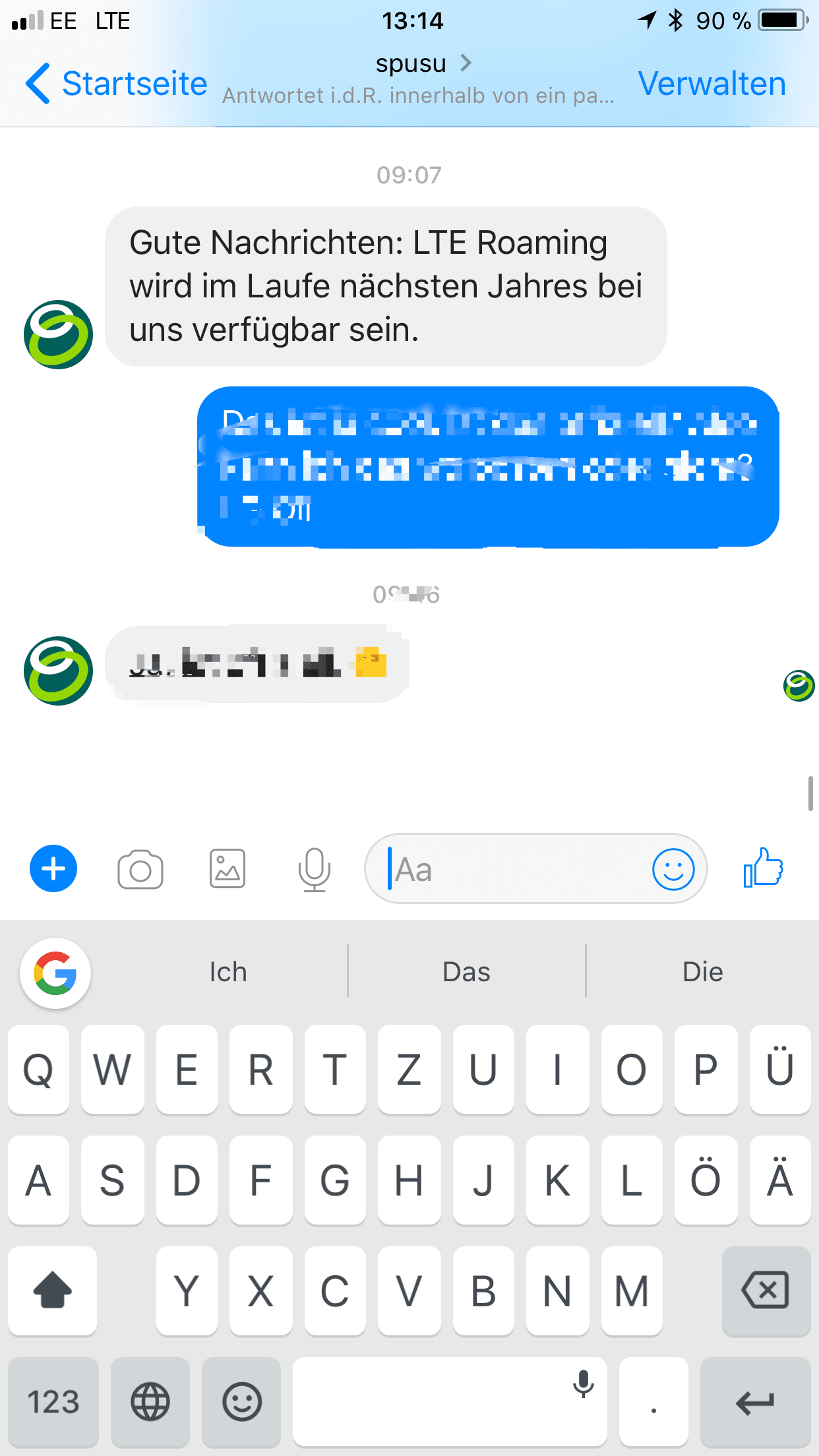
Task: Open the emoji smiley picker in message field
Action: tap(673, 869)
